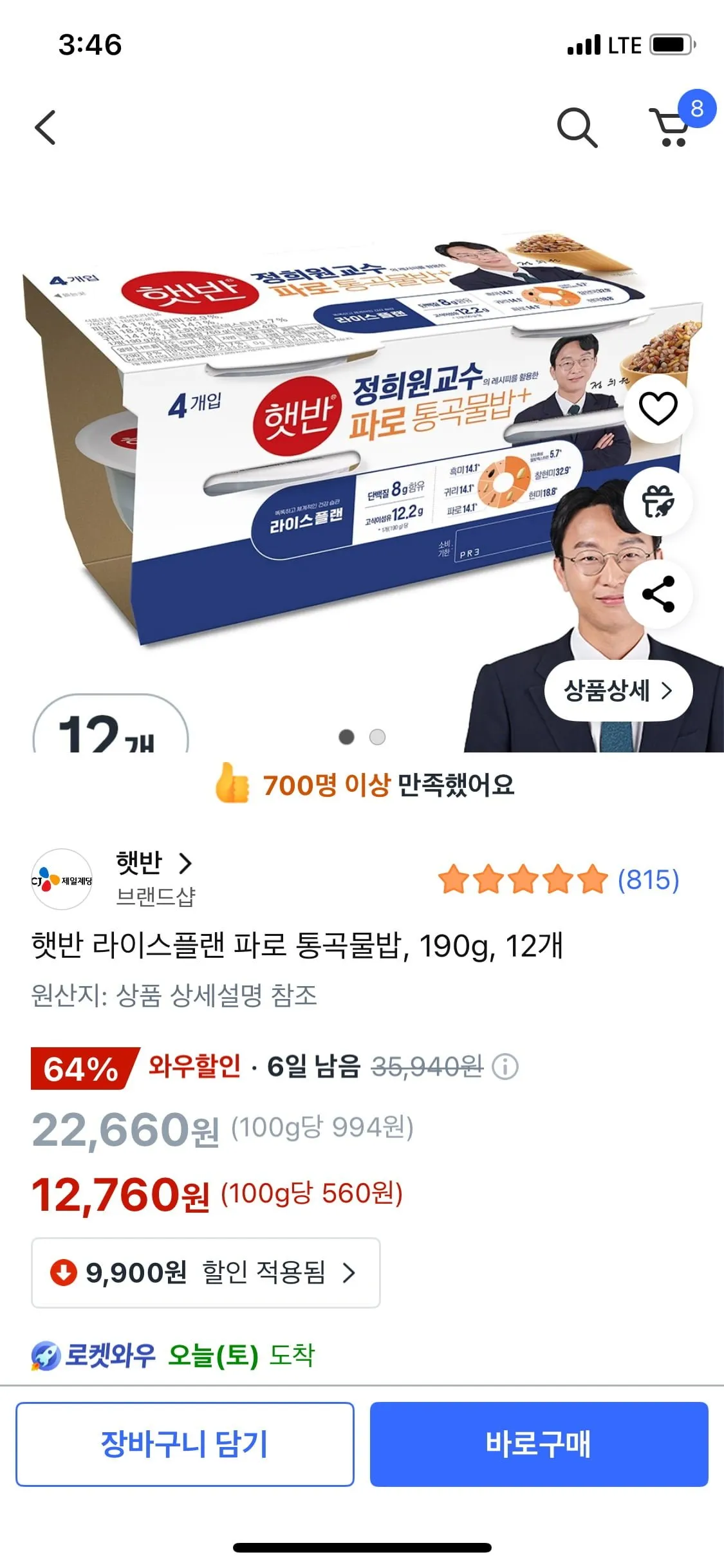724x1568 pixels.
Task: Open product search
Action: tap(577, 127)
